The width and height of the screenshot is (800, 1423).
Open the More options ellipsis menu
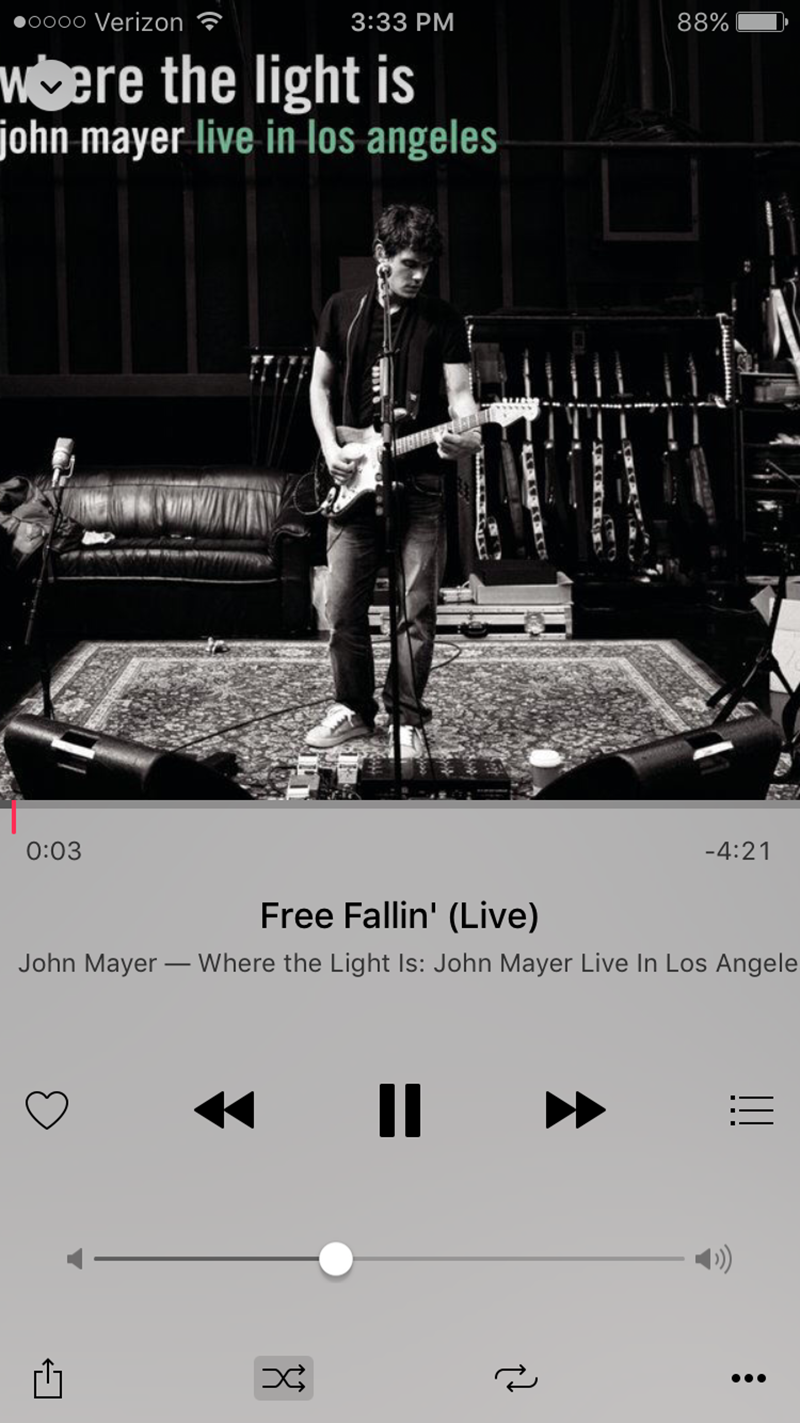pos(748,1378)
